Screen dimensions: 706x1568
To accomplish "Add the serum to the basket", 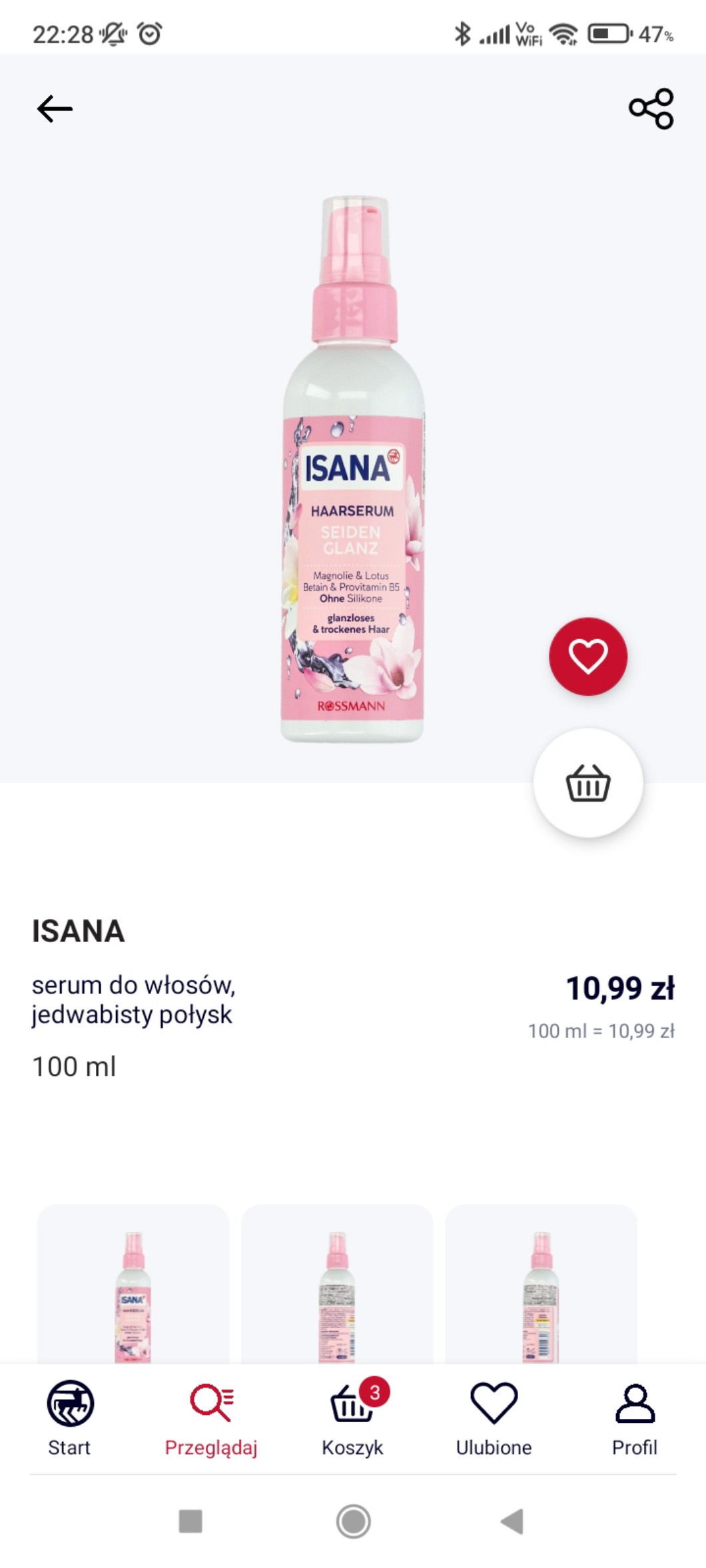I will 587,783.
